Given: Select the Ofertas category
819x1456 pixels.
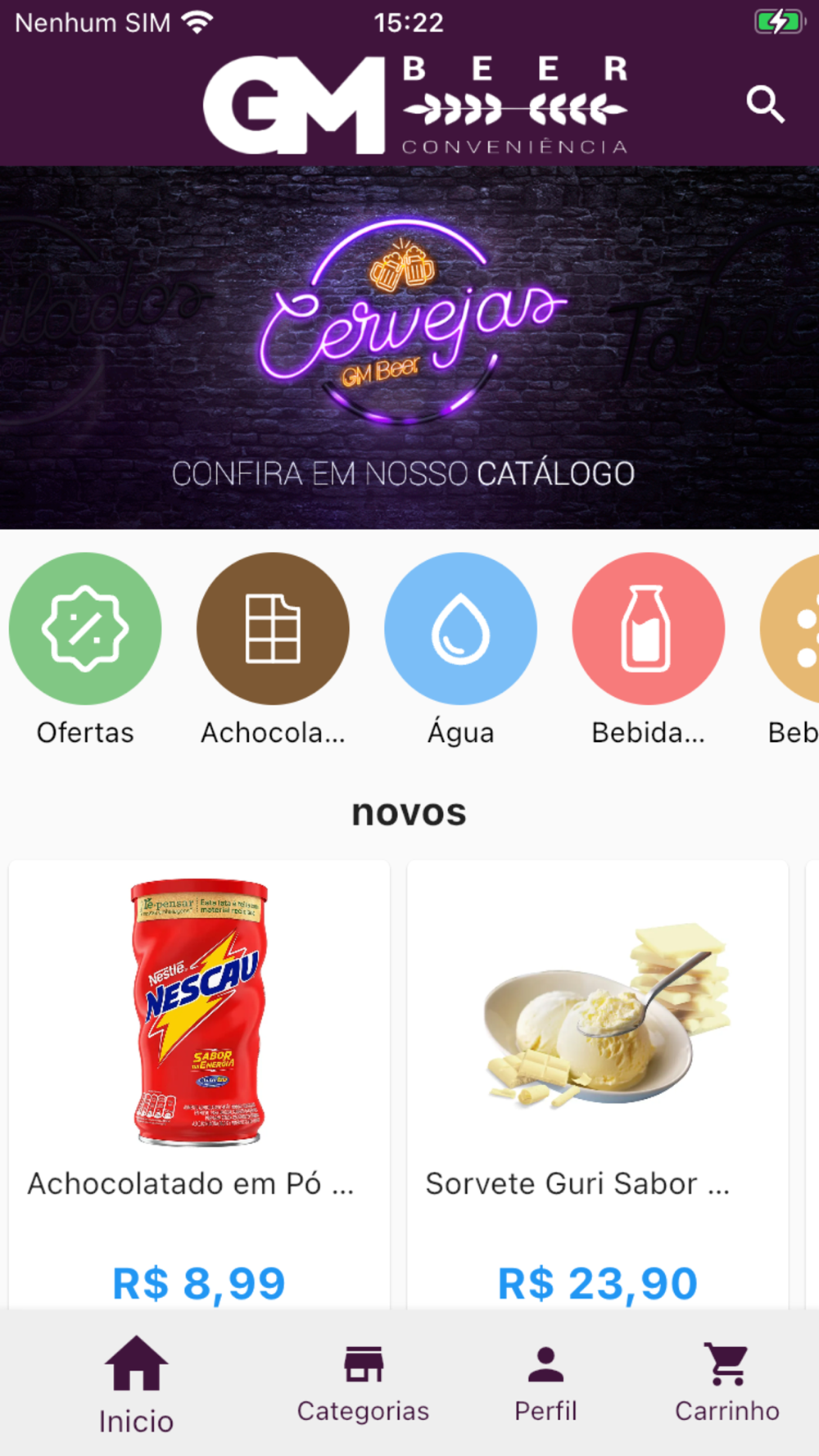Looking at the screenshot, I should click(85, 628).
